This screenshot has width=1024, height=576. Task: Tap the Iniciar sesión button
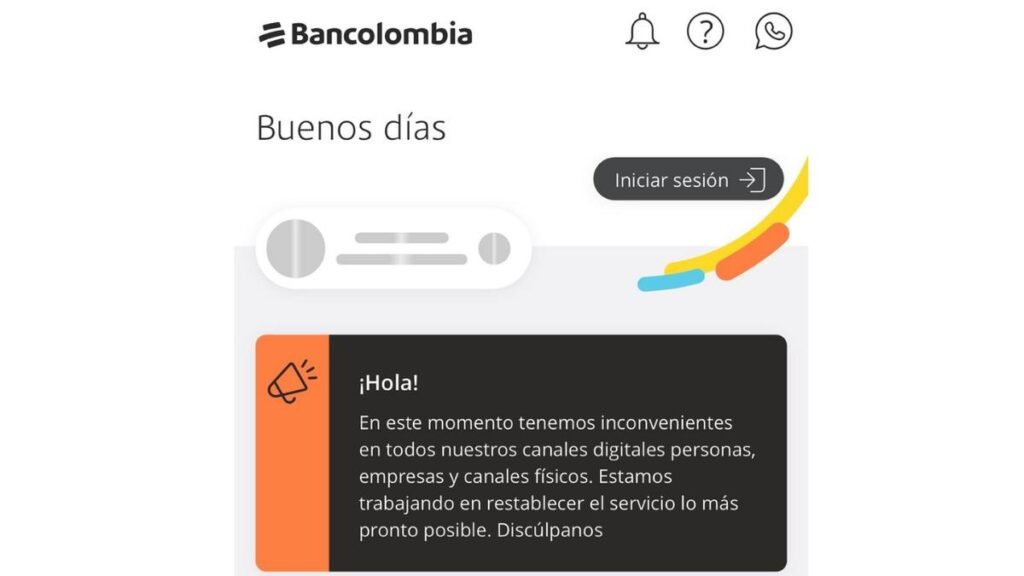click(688, 180)
